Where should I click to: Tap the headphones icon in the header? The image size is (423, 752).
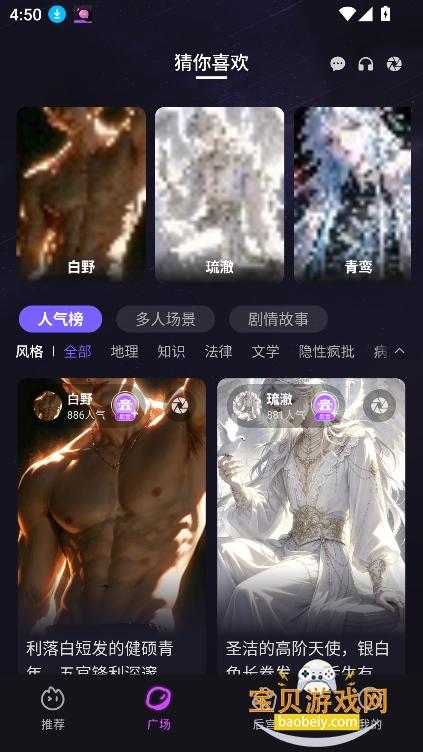(x=366, y=64)
